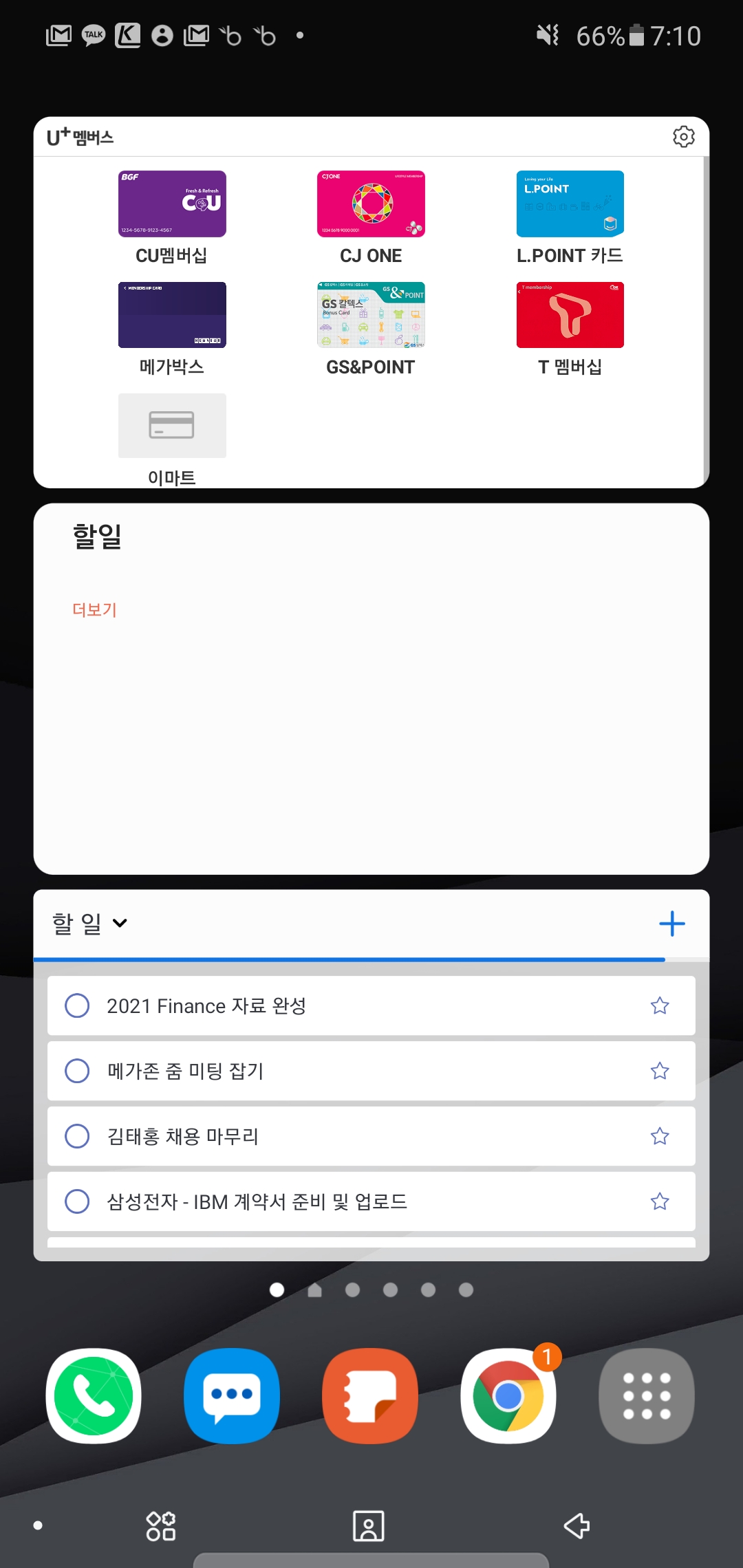Launch the Chrome browser
The height and width of the screenshot is (1568, 743).
(x=508, y=1396)
